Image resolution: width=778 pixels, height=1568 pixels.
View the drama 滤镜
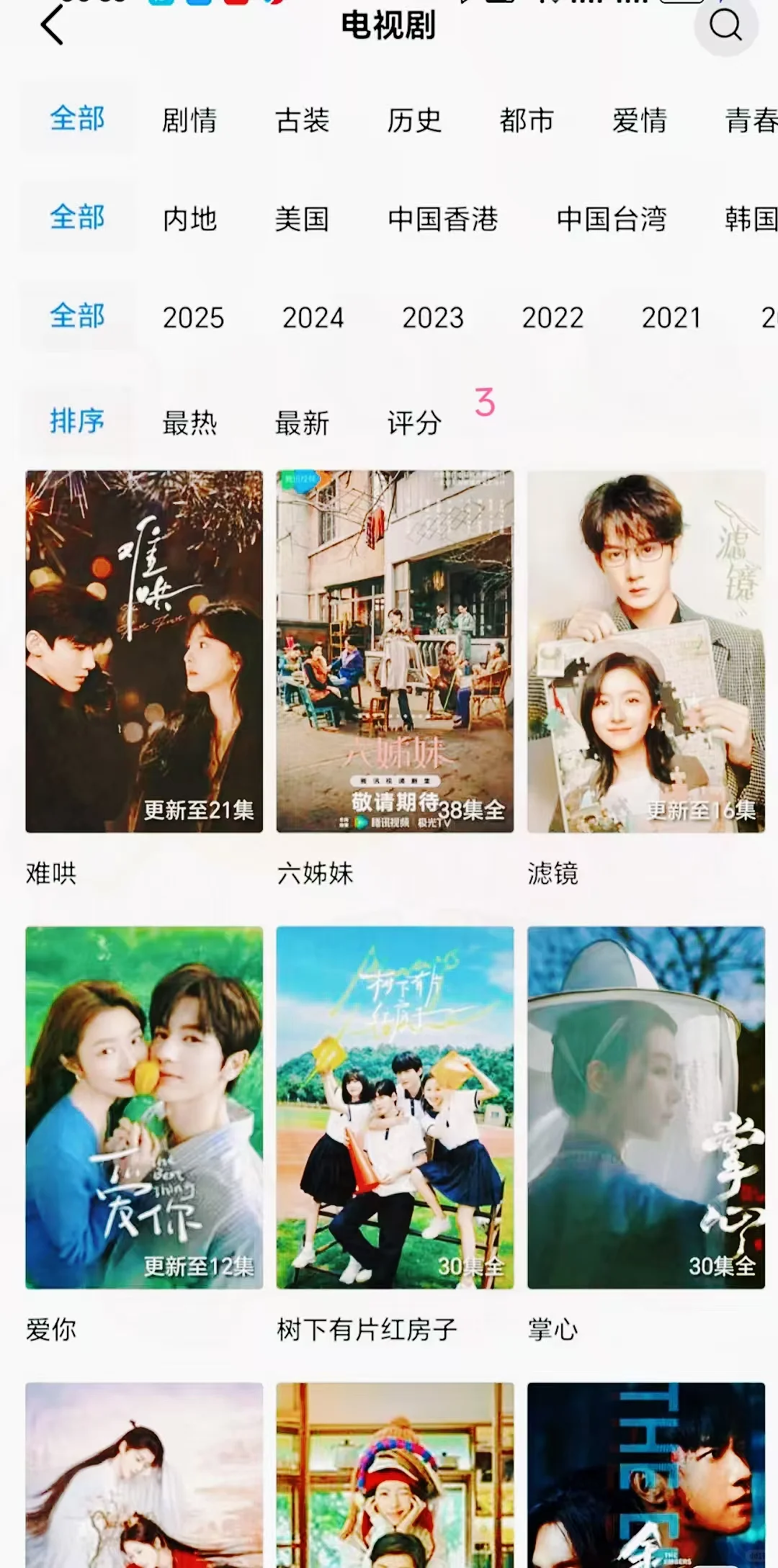[645, 652]
